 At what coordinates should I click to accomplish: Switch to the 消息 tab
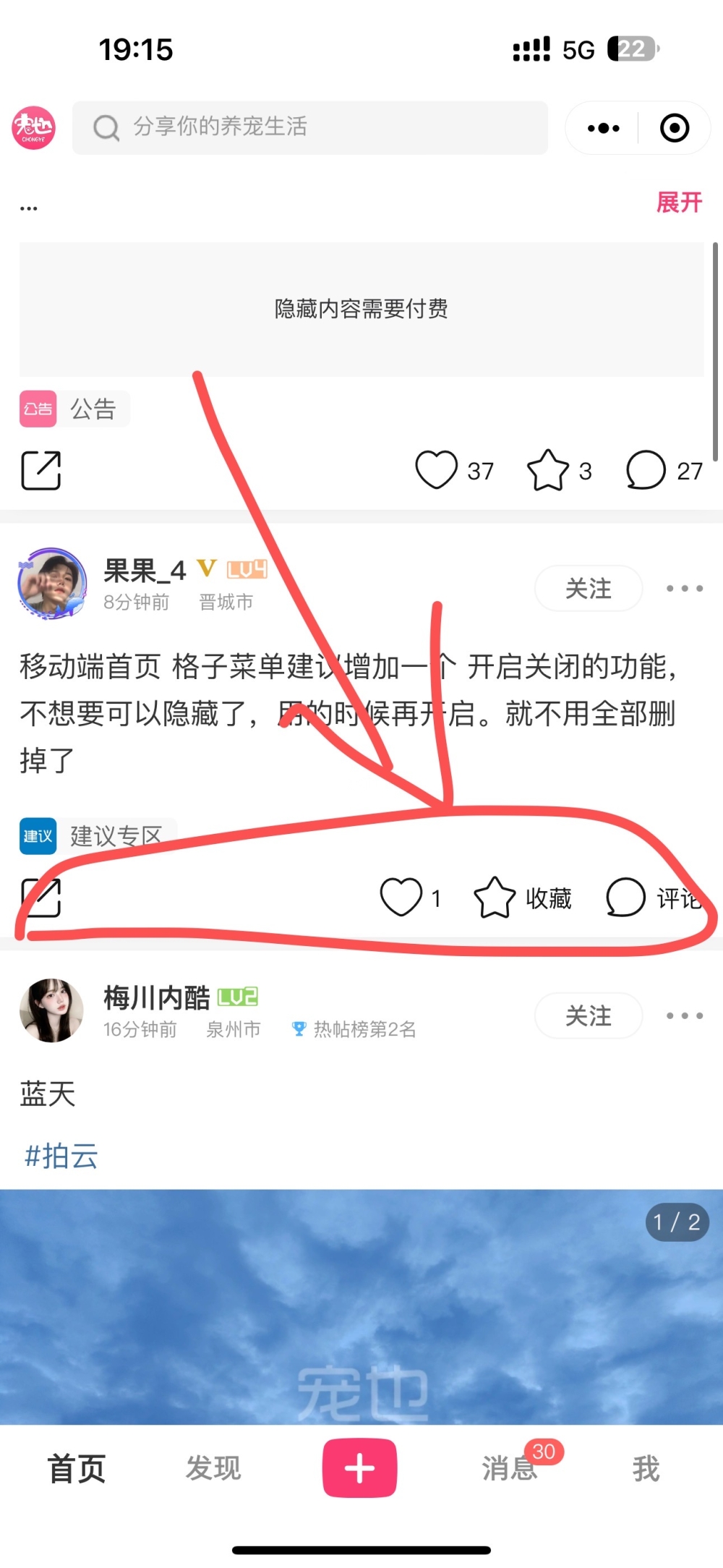[x=510, y=1468]
